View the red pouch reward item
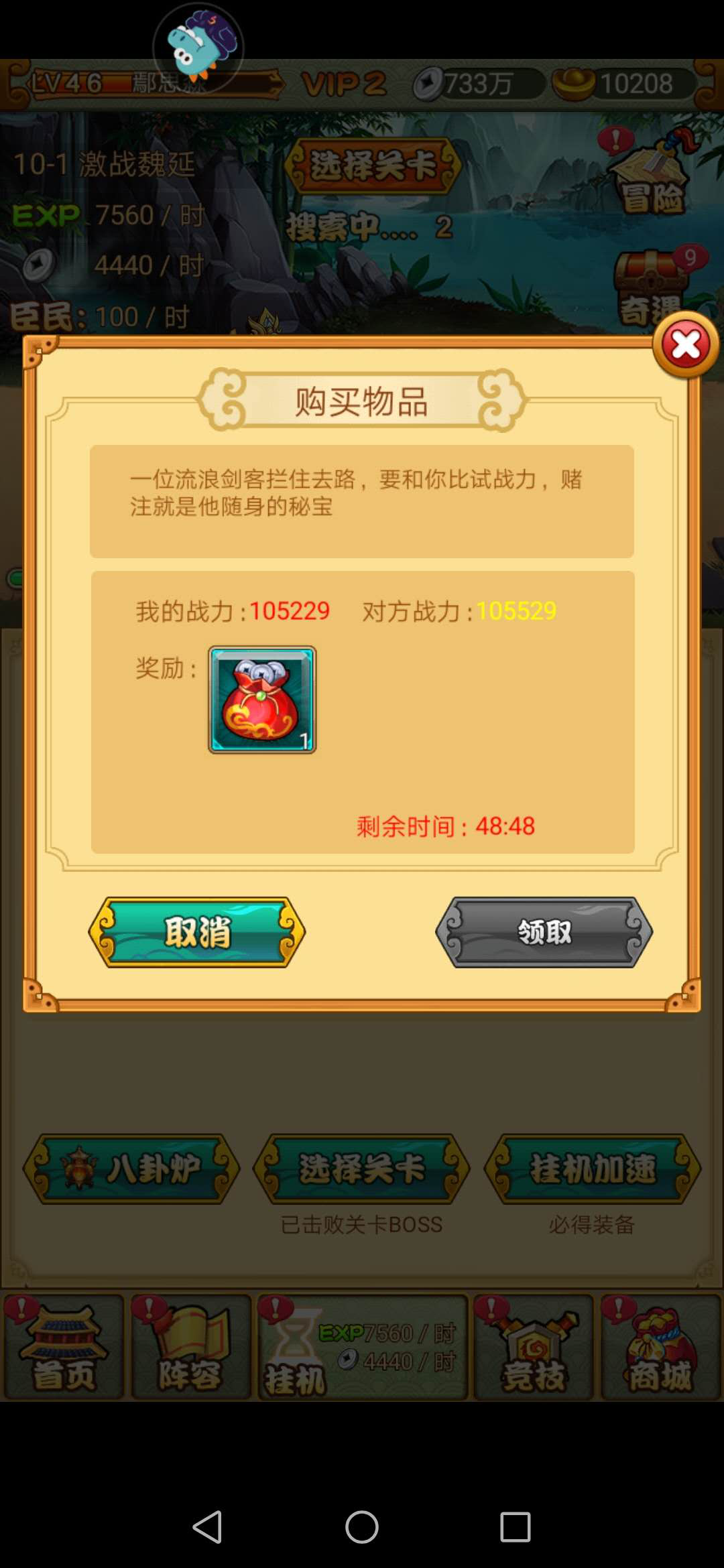724x1568 pixels. pos(261,700)
